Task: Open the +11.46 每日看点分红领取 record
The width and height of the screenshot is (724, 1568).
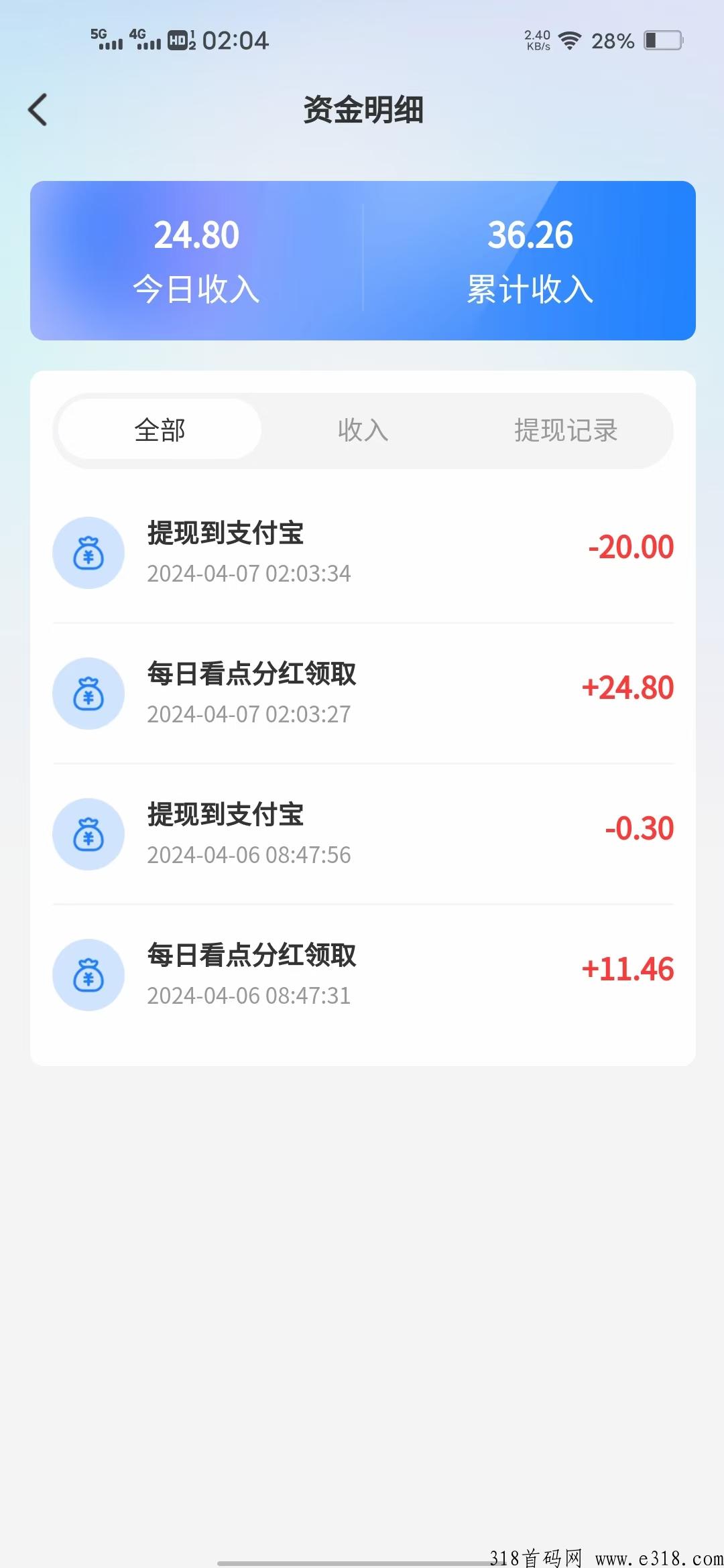Action: (363, 975)
